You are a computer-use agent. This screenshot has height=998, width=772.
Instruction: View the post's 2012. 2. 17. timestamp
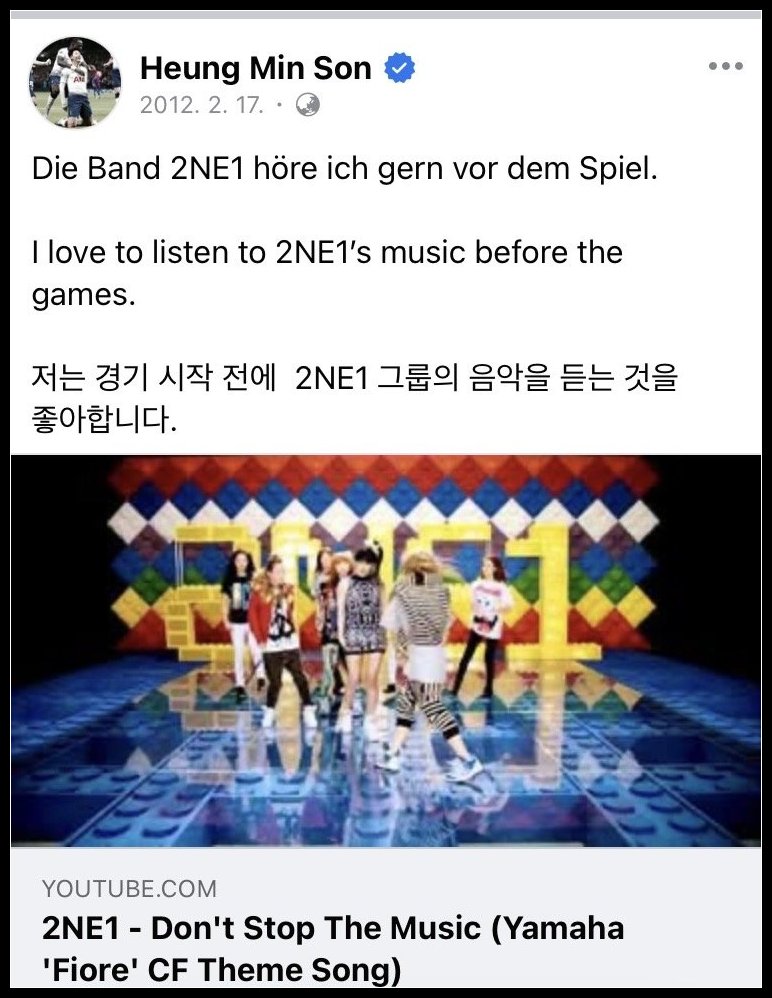pos(201,105)
